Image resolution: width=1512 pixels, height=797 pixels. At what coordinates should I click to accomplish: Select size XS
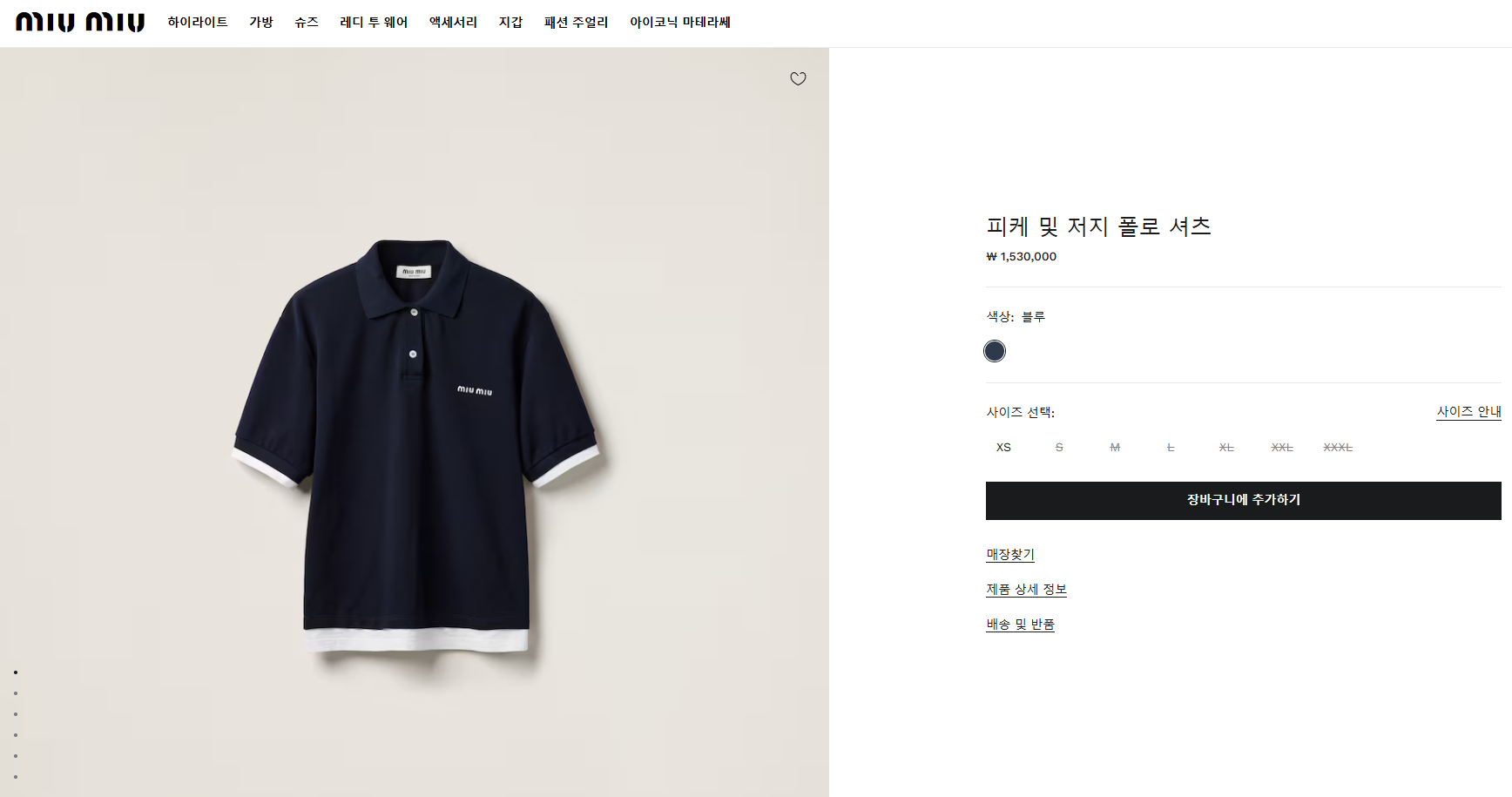(1003, 448)
